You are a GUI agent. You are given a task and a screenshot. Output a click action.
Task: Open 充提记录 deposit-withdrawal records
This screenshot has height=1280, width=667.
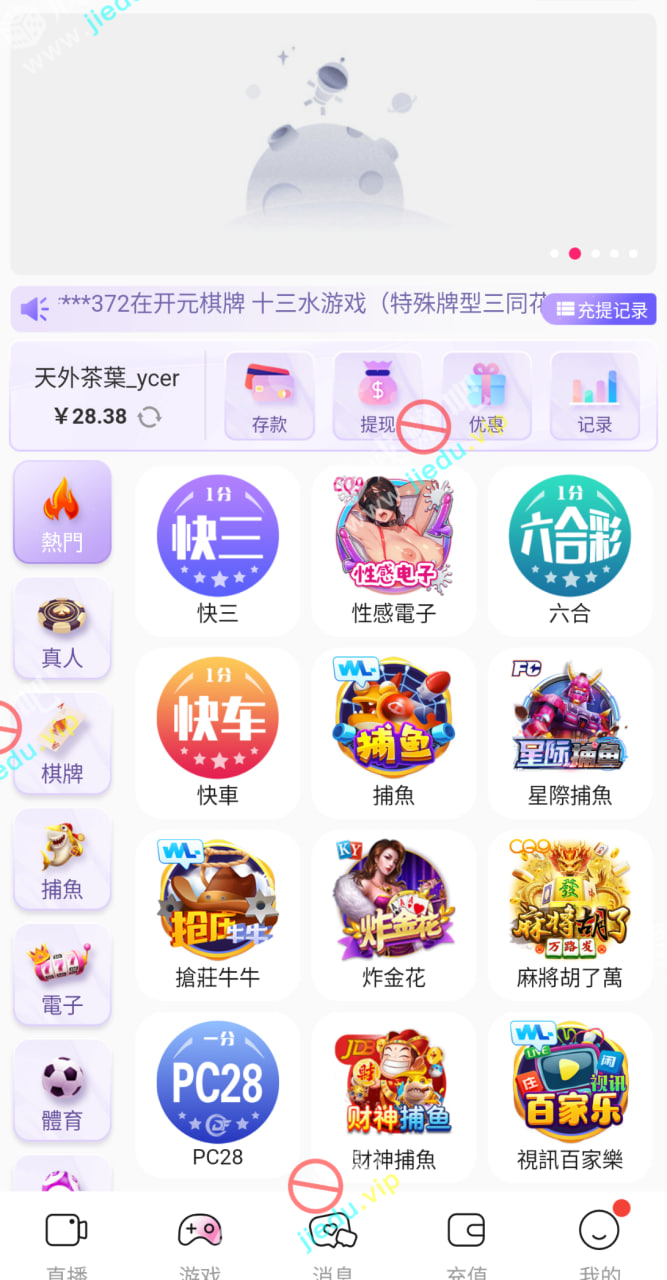[x=600, y=310]
